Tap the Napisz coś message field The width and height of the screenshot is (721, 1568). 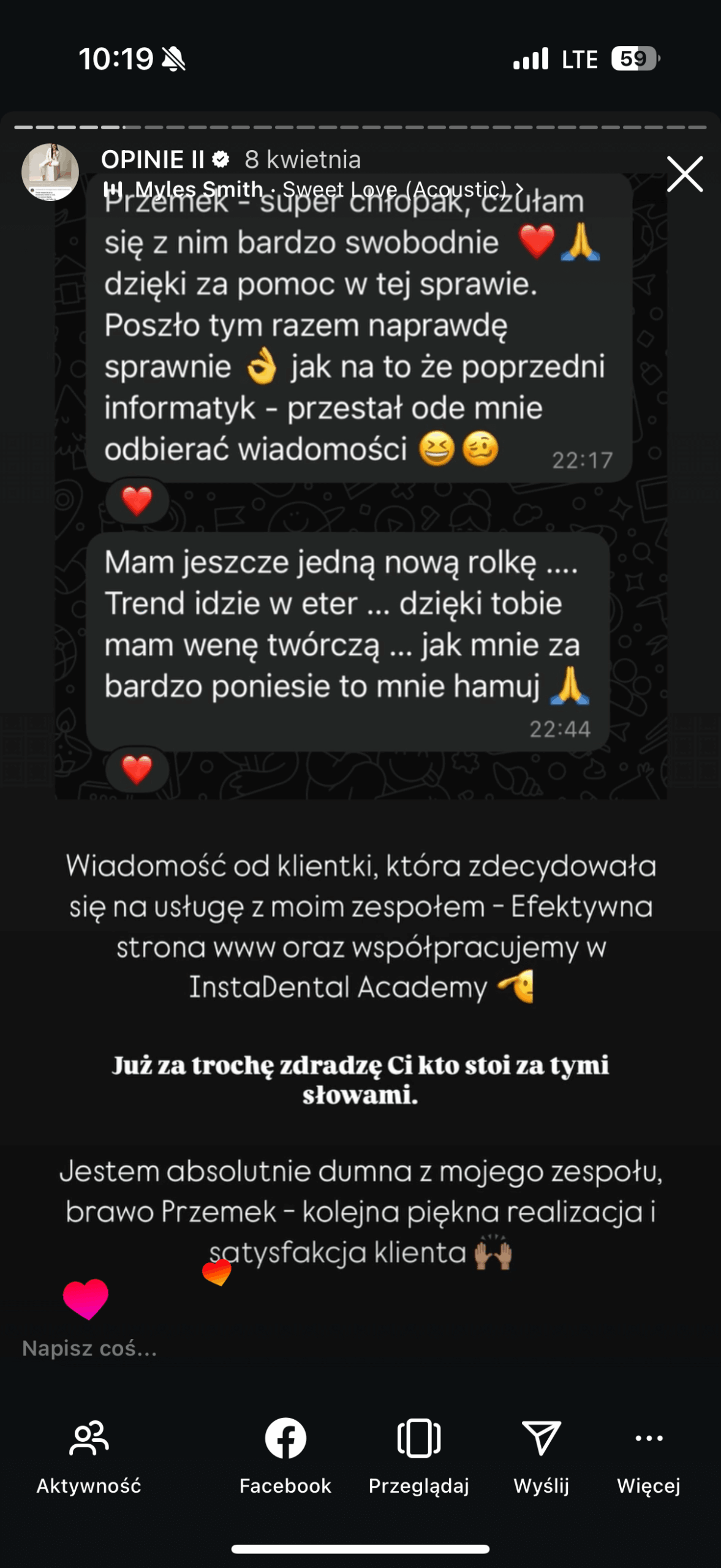[x=89, y=1348]
